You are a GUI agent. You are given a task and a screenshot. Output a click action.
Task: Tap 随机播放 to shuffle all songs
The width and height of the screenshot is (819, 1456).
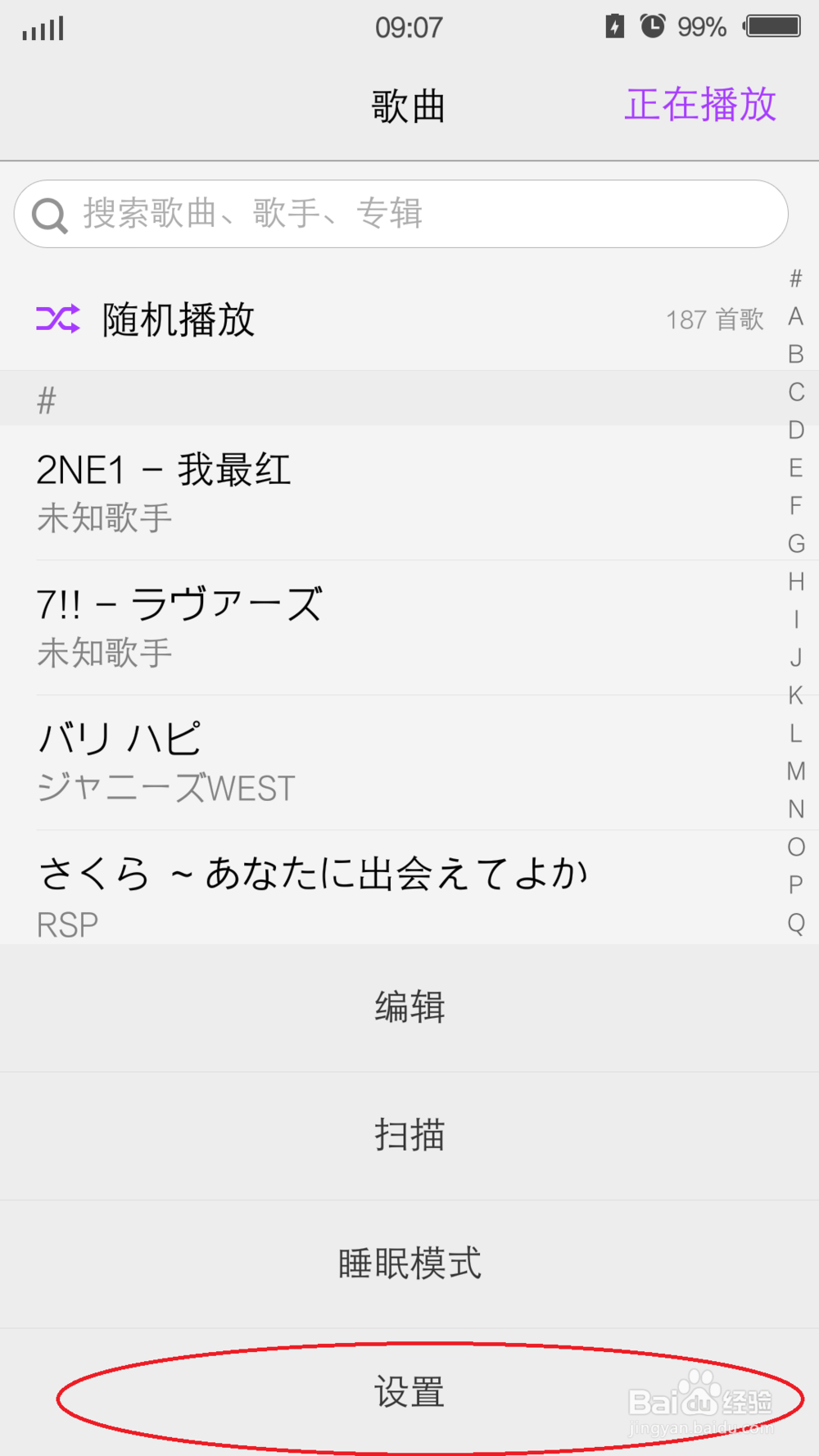coord(177,319)
